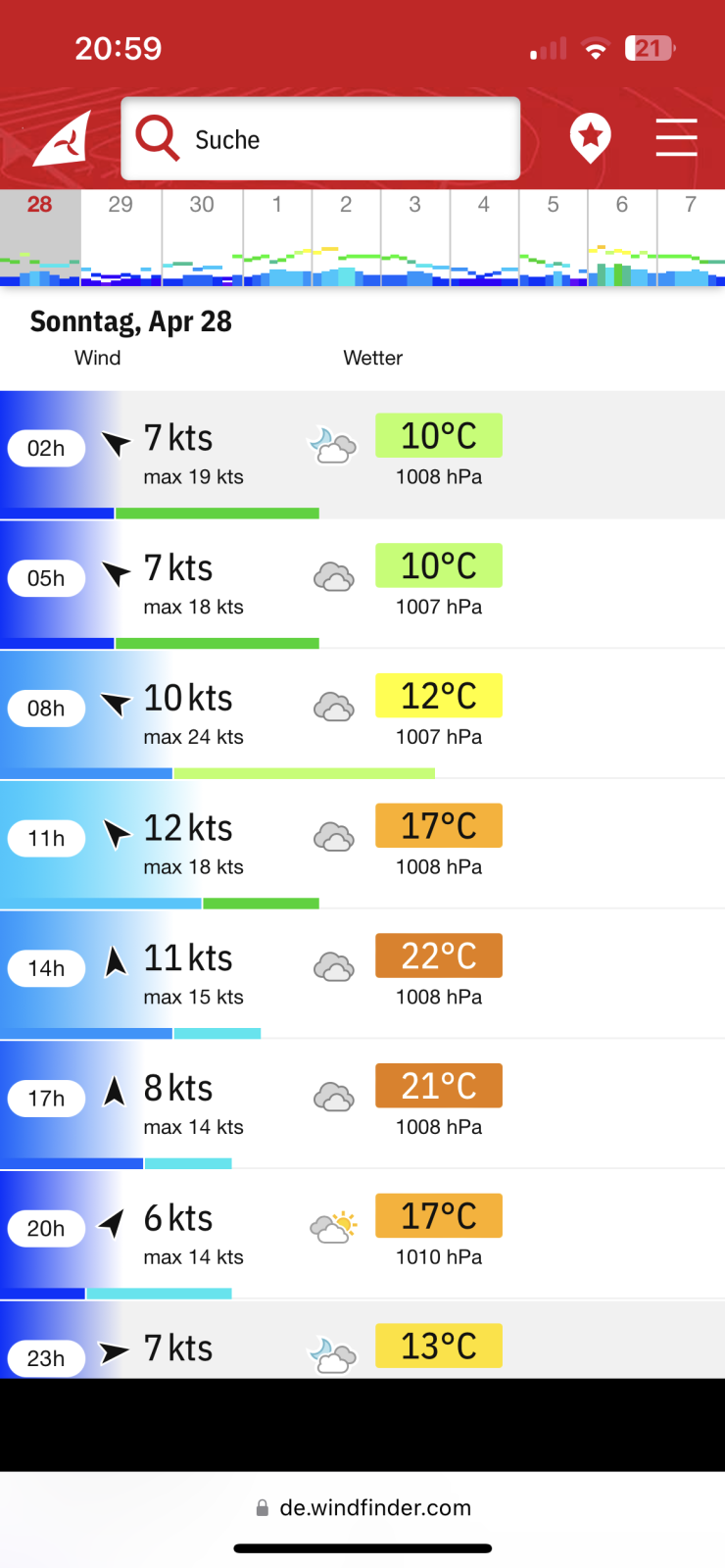The width and height of the screenshot is (725, 1568).
Task: Jump to day 1 forecast
Action: tap(277, 235)
